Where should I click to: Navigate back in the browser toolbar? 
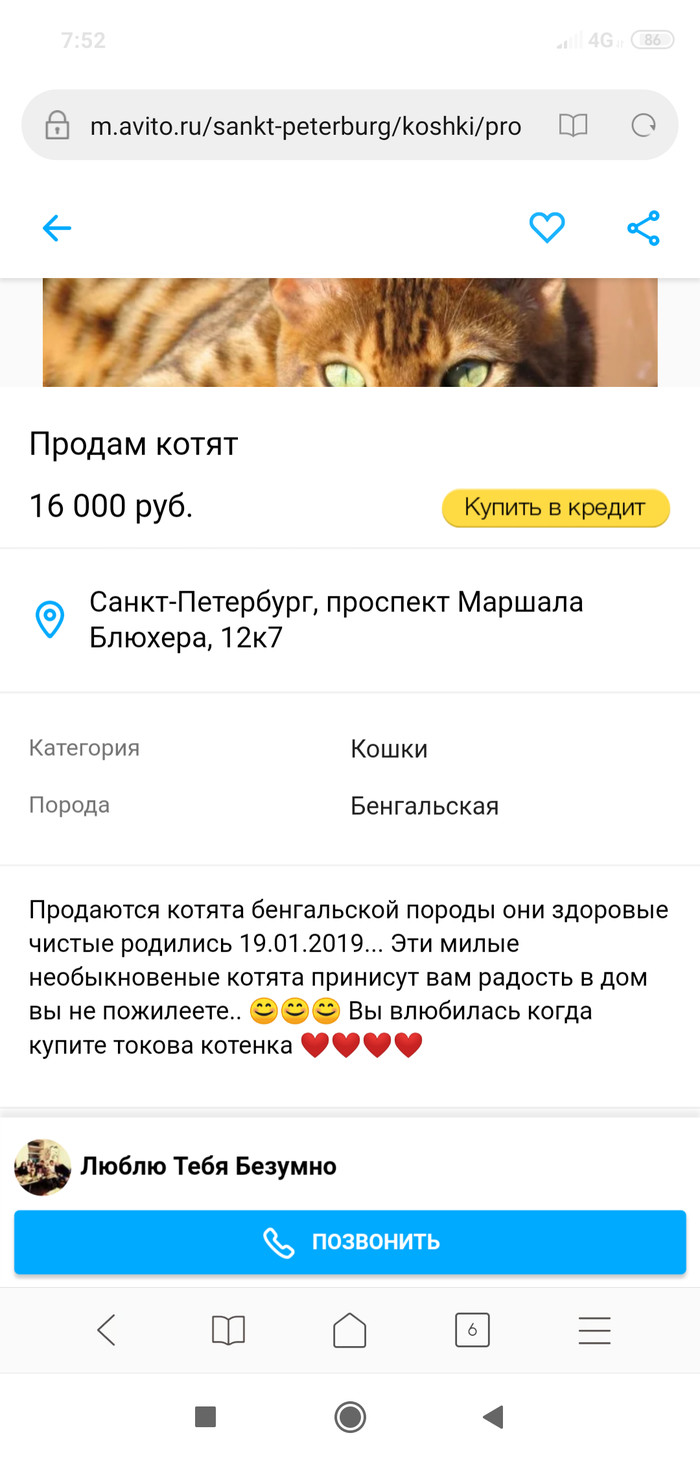[106, 1330]
